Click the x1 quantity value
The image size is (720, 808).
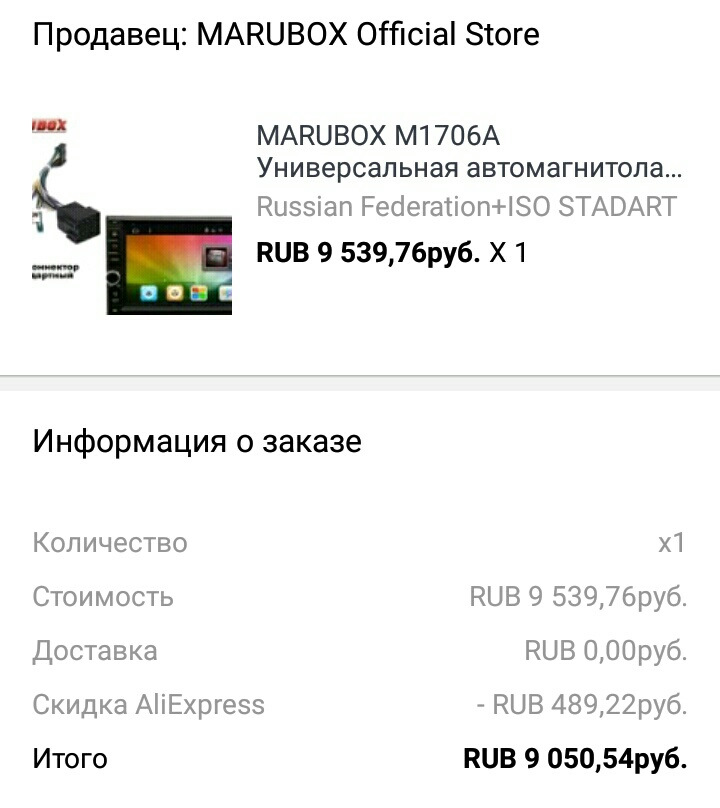click(x=672, y=544)
